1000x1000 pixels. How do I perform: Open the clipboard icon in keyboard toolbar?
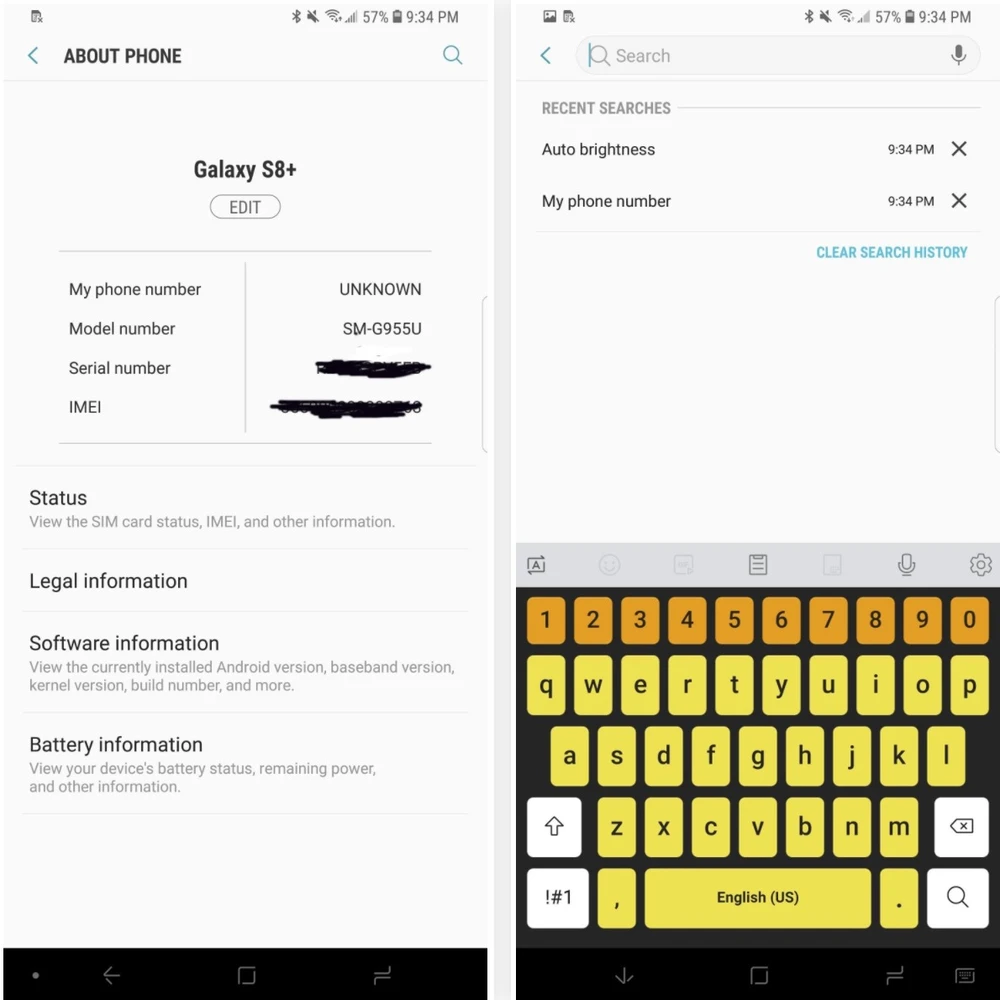coord(758,565)
